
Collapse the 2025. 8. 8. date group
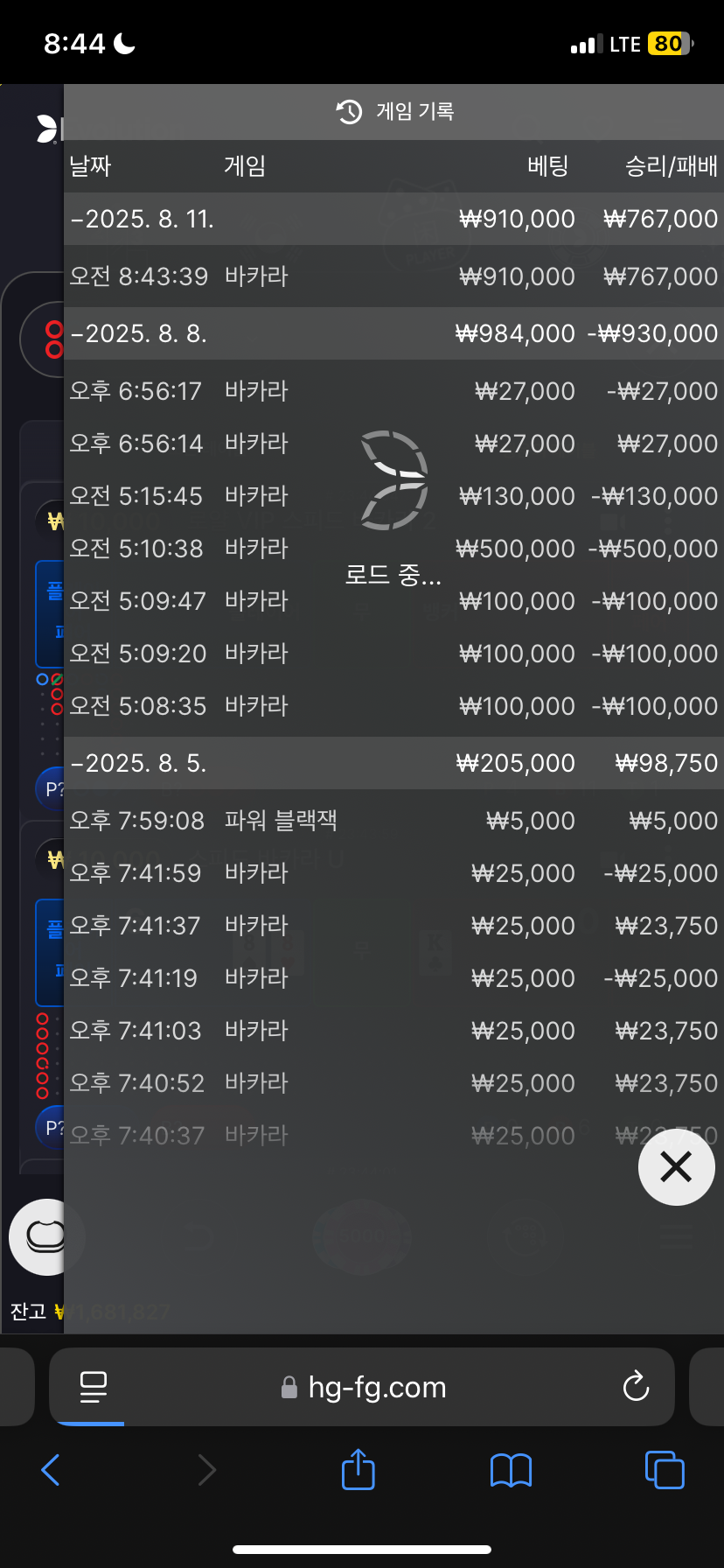pos(393,333)
